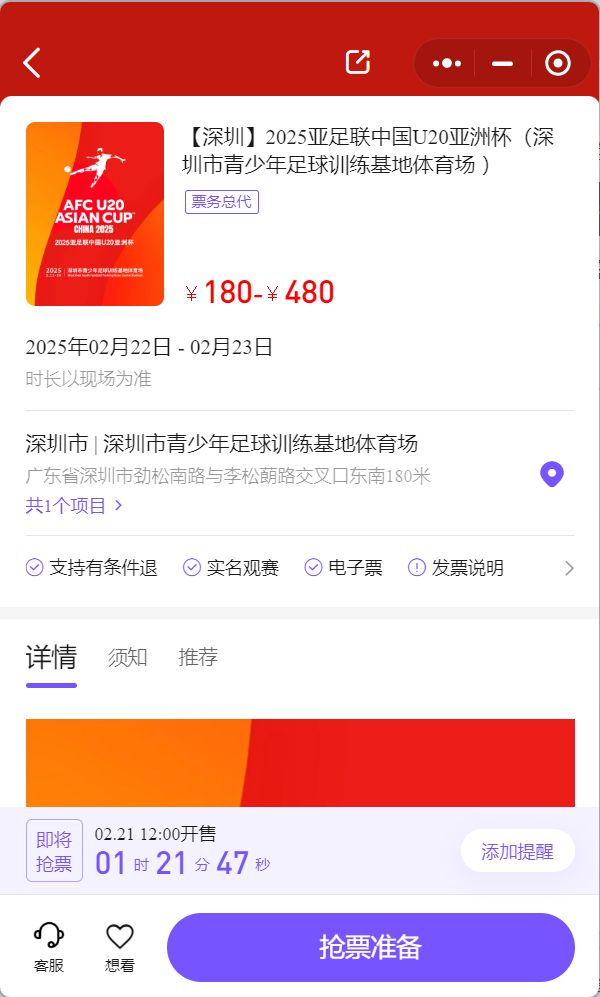This screenshot has height=997, width=600.
Task: Mark the event as 想看
Action: [x=120, y=946]
